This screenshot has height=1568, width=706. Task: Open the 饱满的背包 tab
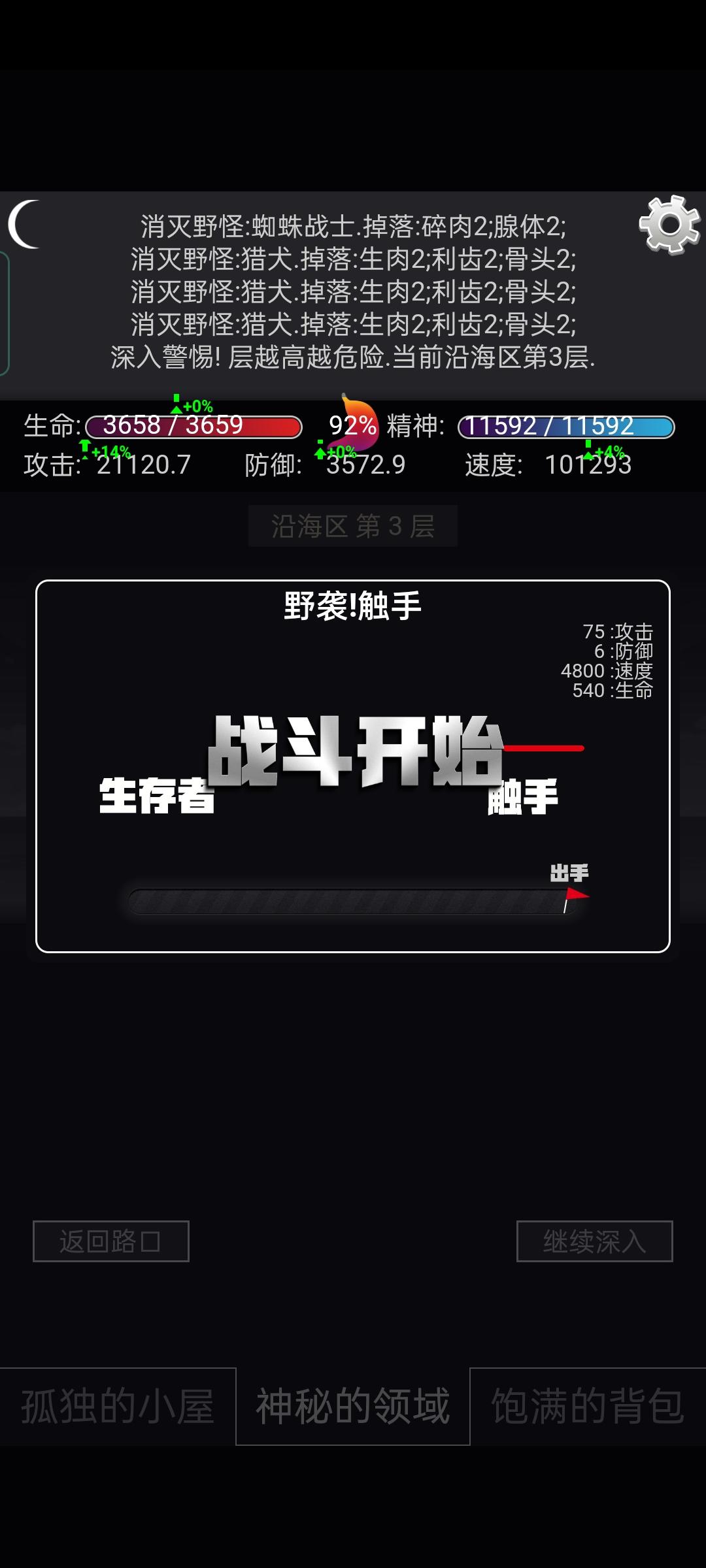(x=588, y=1406)
